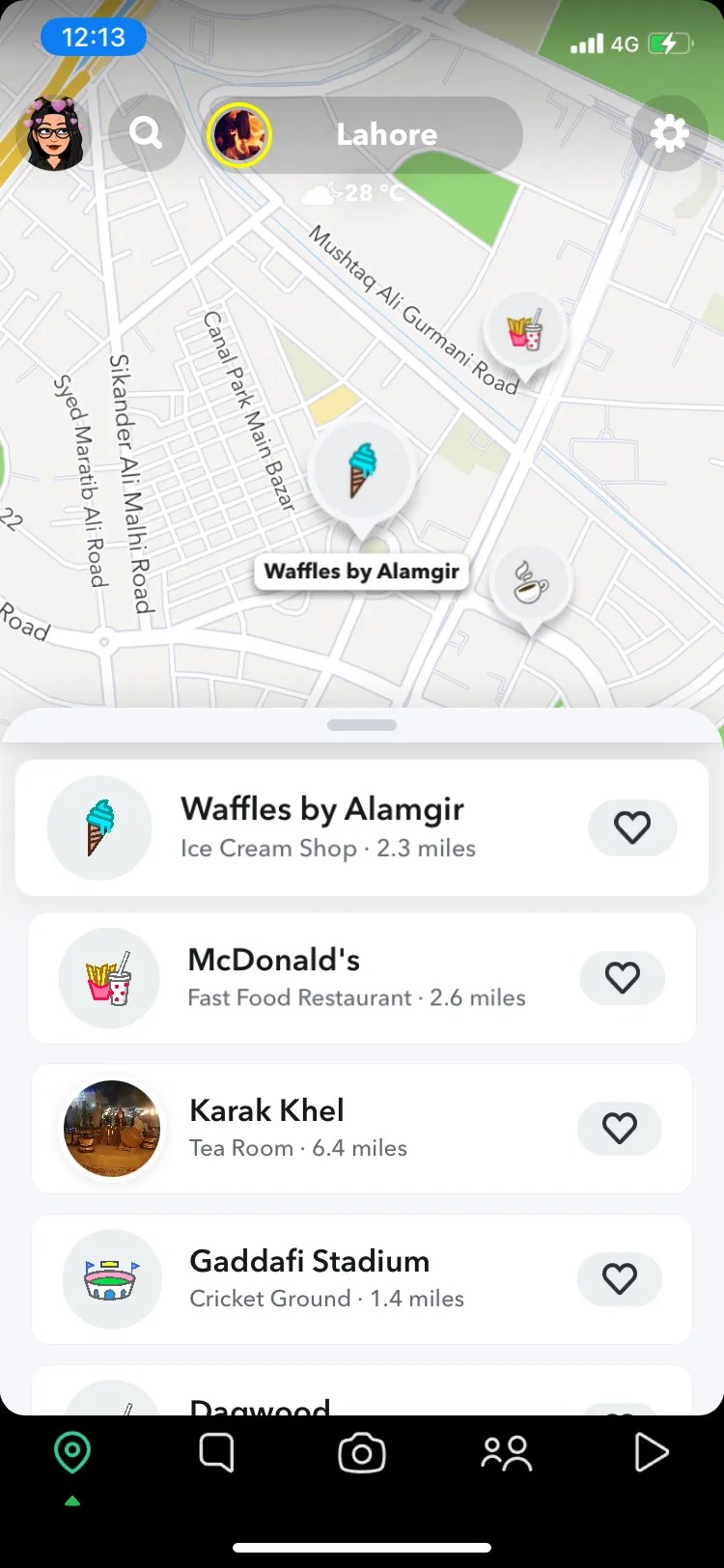Open the Snap Map settings gear
The width and height of the screenshot is (724, 1568).
[669, 134]
